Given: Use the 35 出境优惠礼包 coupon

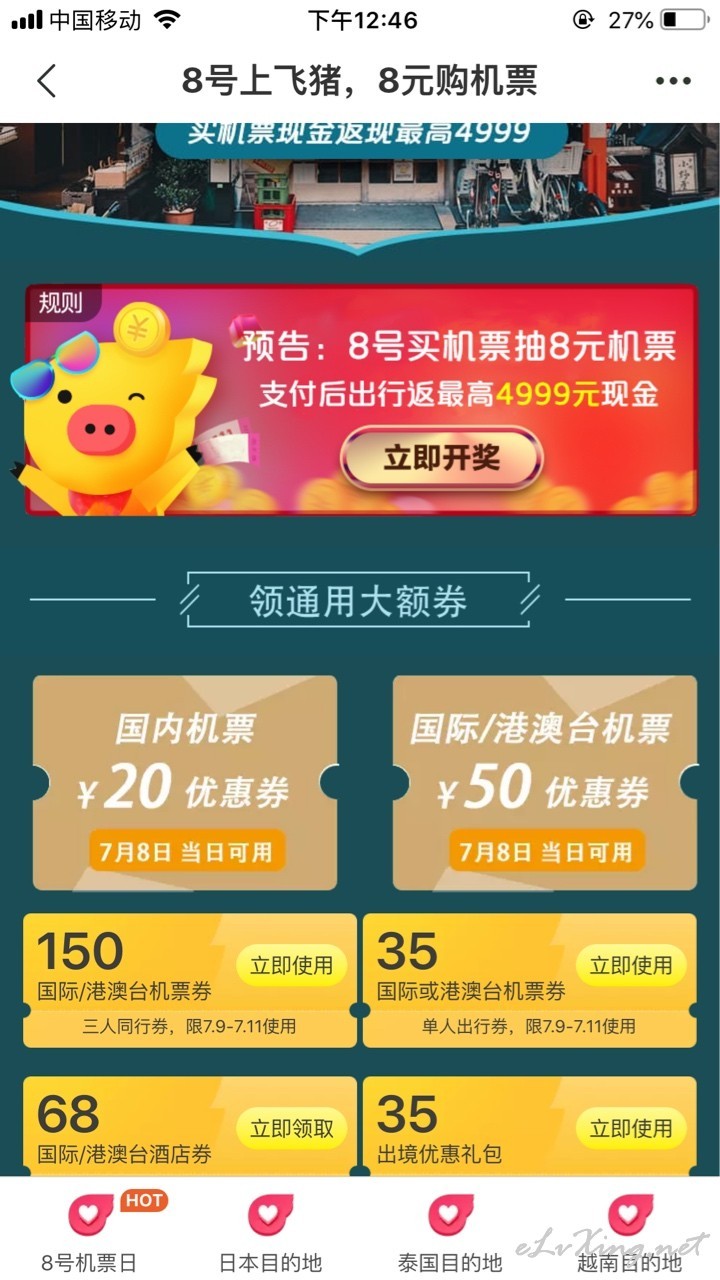Looking at the screenshot, I should coord(631,1128).
